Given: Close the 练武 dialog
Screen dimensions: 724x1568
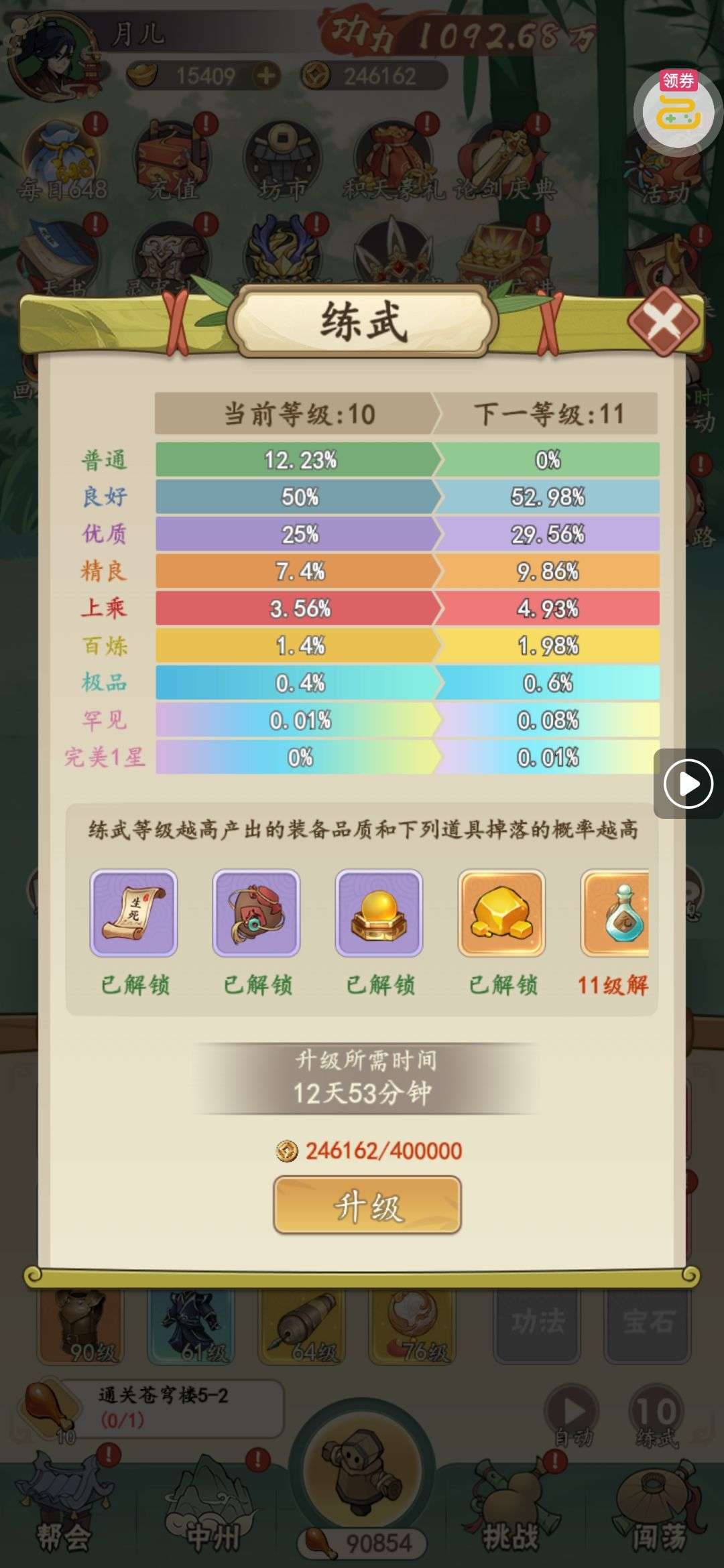Looking at the screenshot, I should 664,321.
